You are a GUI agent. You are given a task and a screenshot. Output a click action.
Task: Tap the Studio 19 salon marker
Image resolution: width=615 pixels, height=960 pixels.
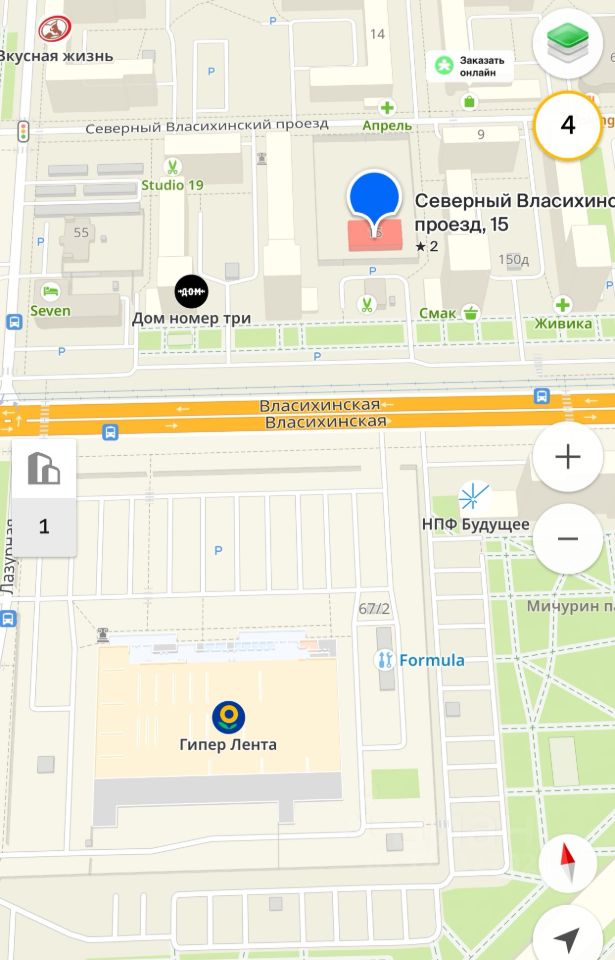[173, 167]
